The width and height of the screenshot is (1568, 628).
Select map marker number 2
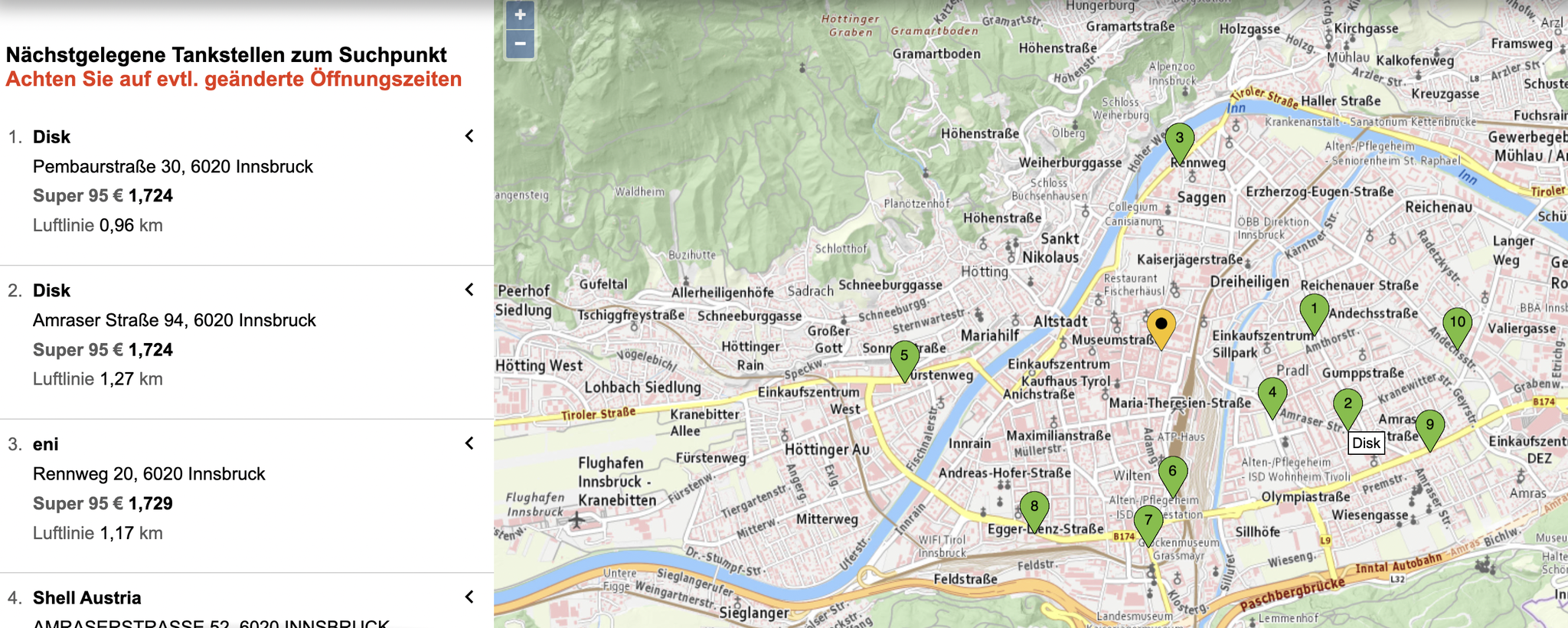pyautogui.click(x=1347, y=405)
